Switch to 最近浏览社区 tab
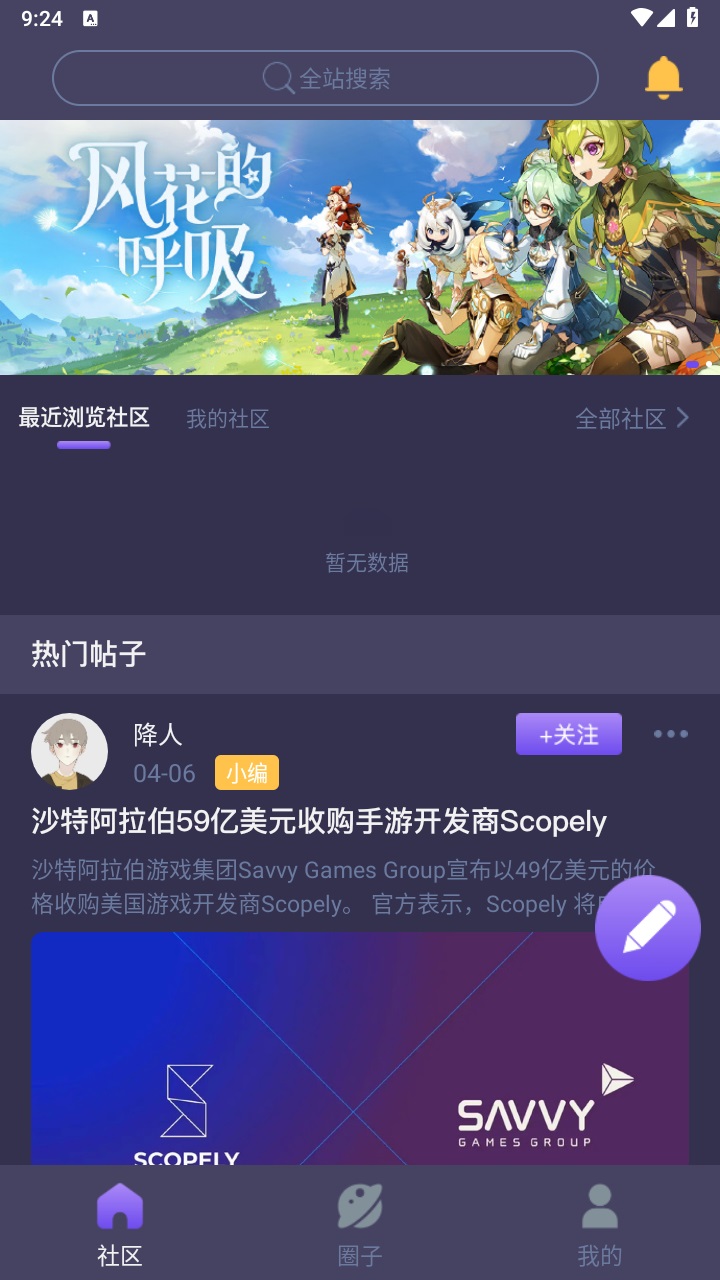The width and height of the screenshot is (720, 1280). pyautogui.click(x=84, y=418)
